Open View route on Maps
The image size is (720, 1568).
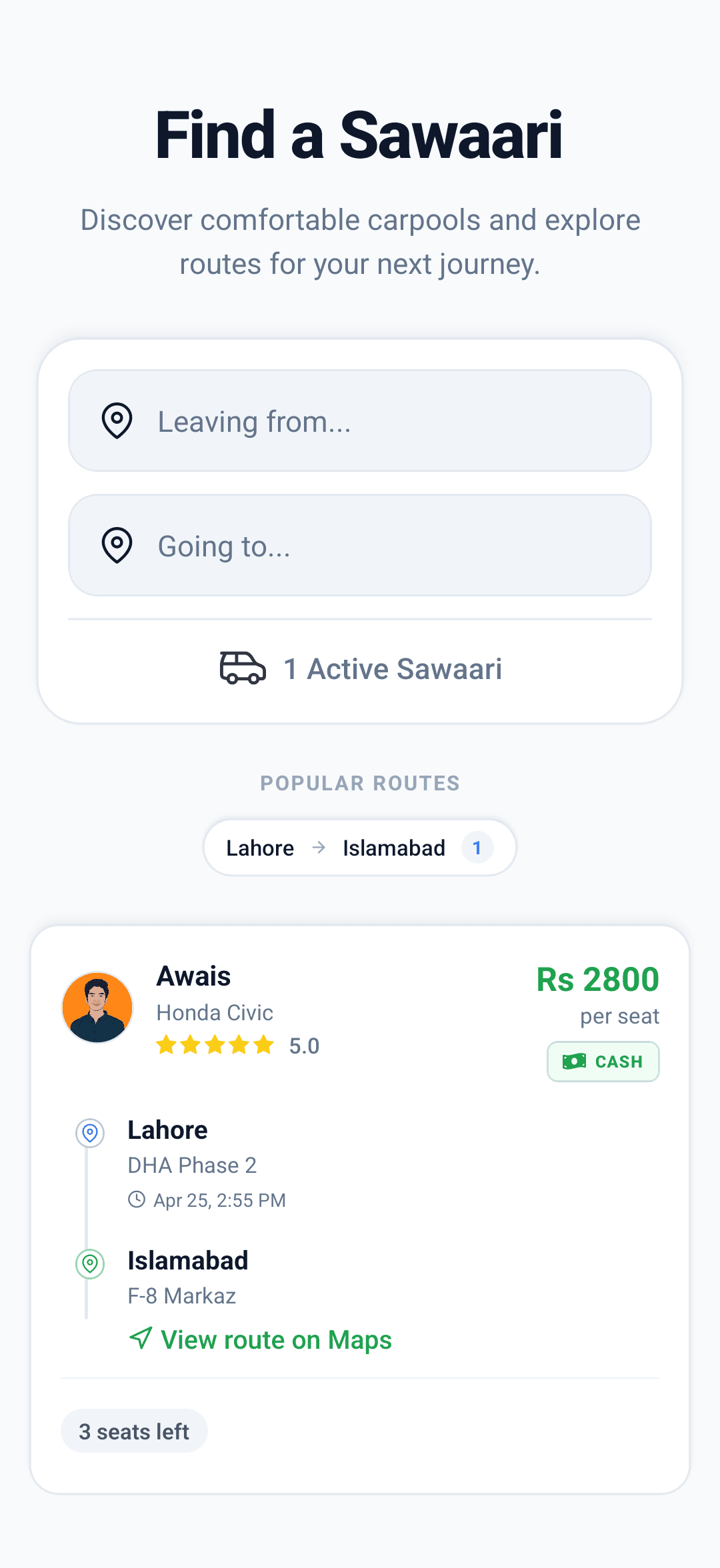(275, 1339)
